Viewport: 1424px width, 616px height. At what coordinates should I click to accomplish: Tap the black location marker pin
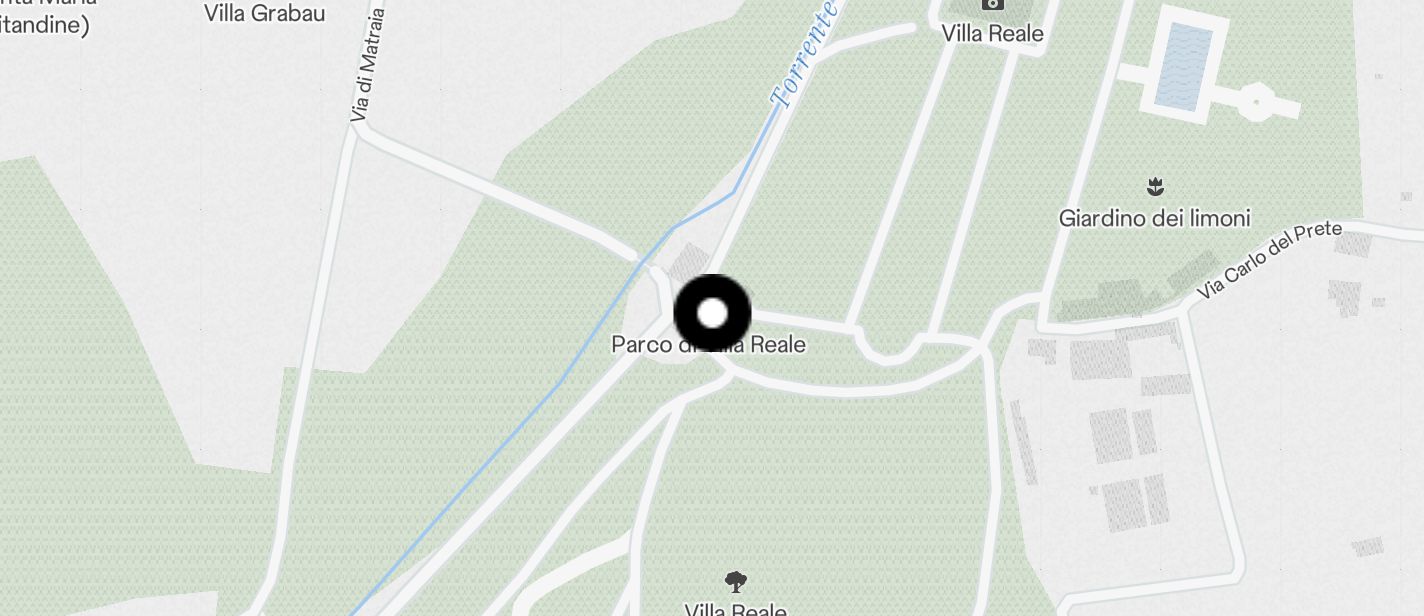coord(712,313)
